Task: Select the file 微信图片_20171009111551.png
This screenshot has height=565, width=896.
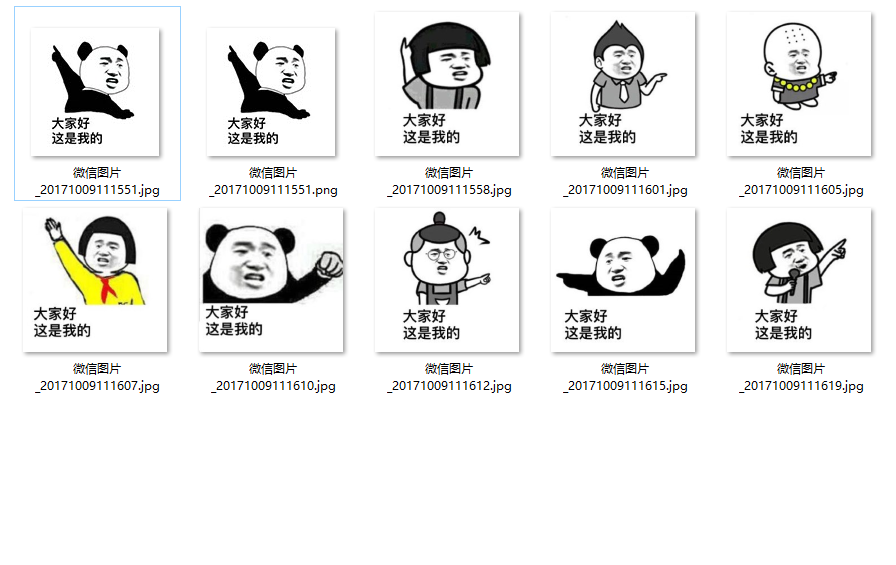Action: pos(271,92)
